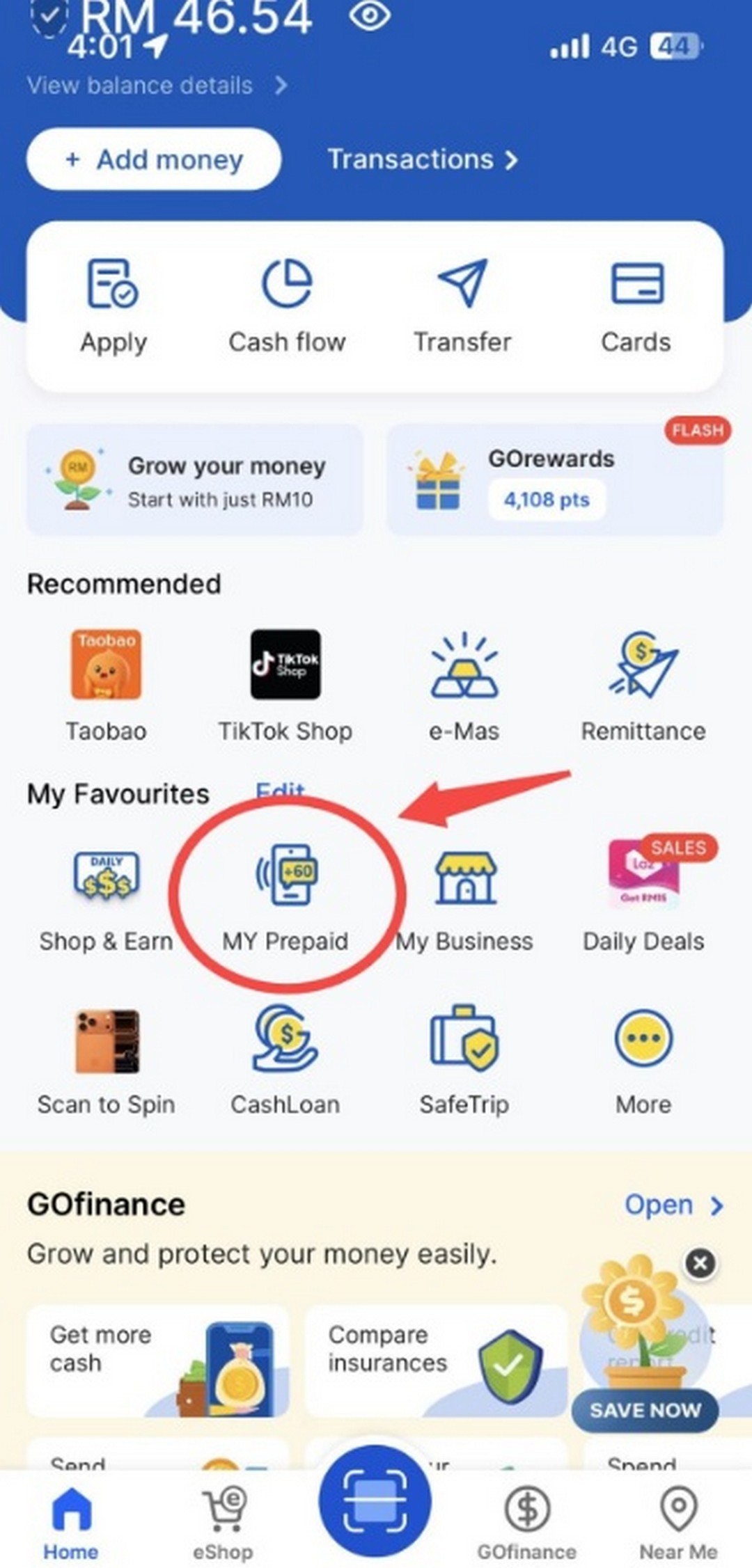
Task: Show More favourites
Action: tap(643, 1058)
